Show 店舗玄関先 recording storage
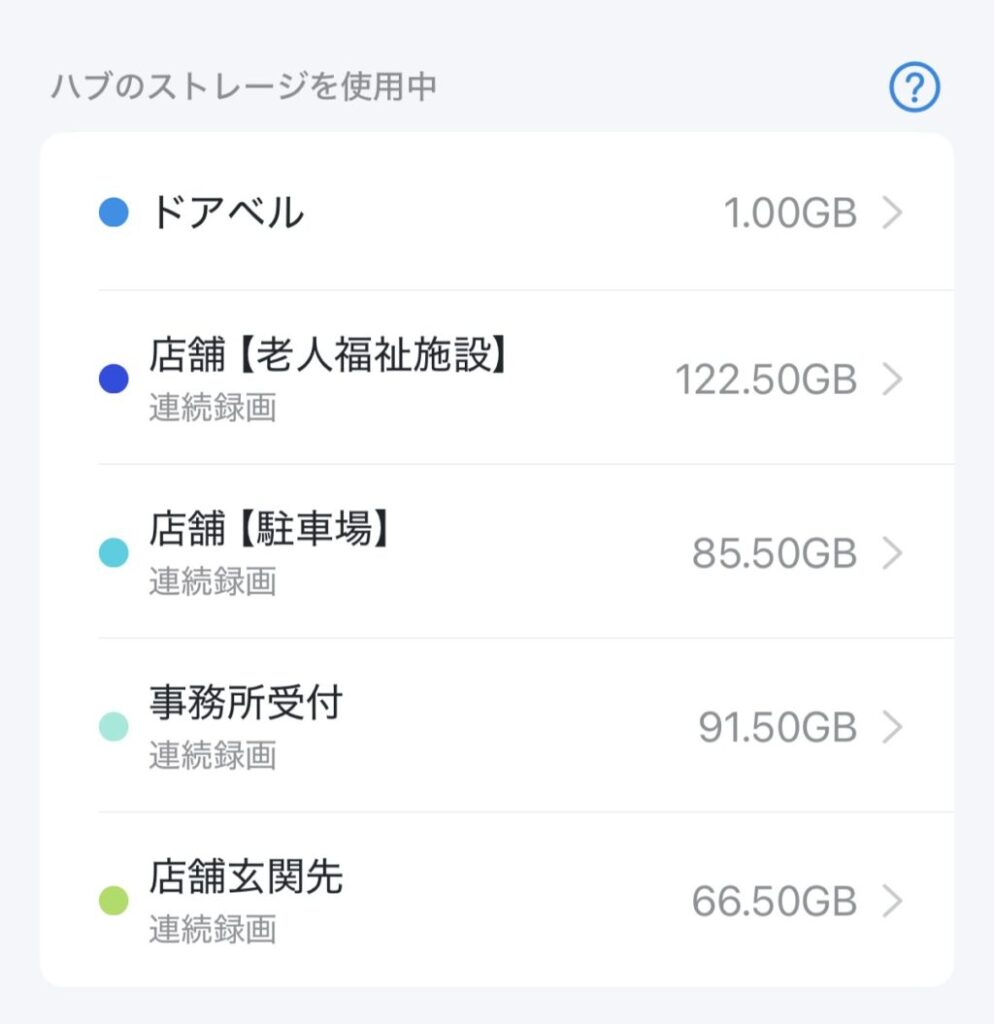The height and width of the screenshot is (1024, 994). (500, 900)
